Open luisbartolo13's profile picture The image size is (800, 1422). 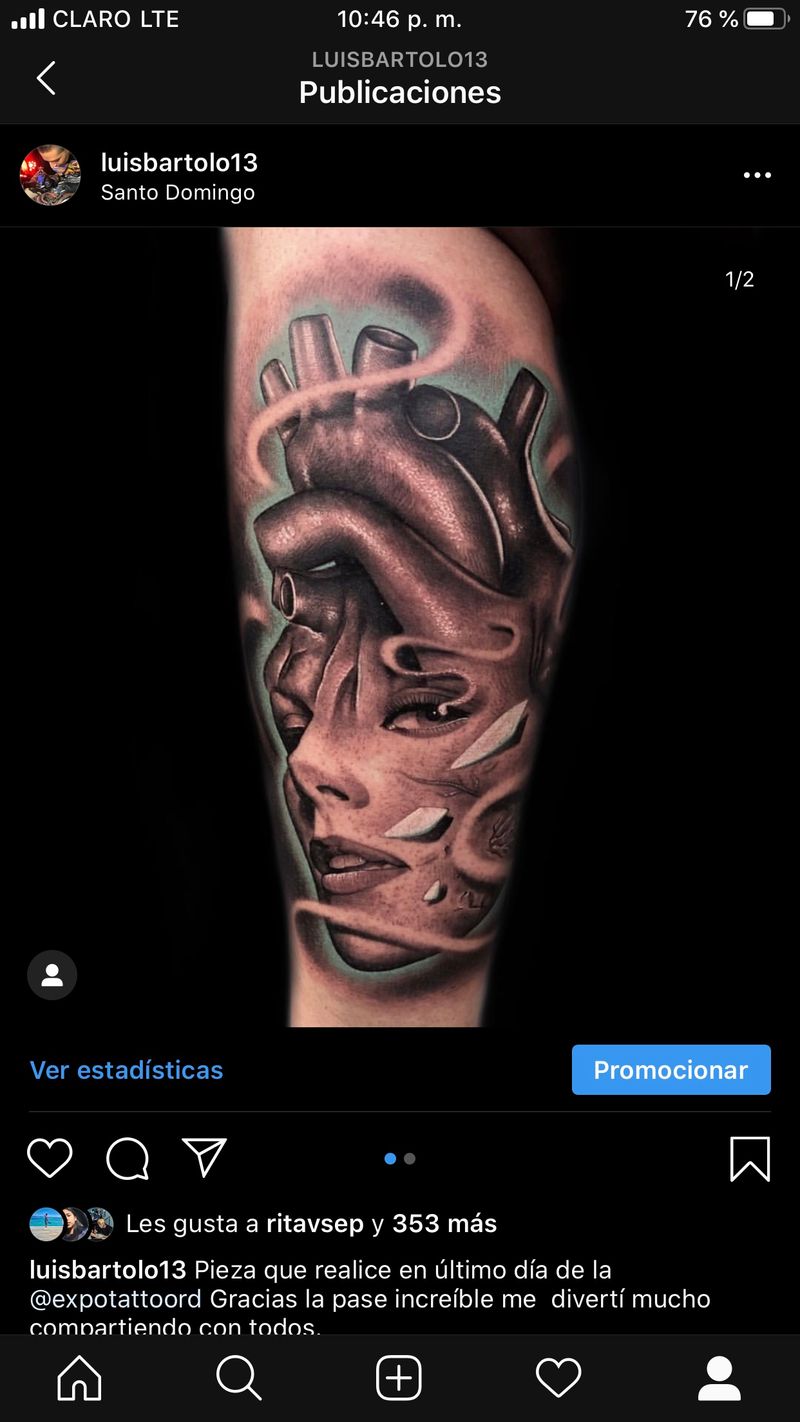coord(50,175)
